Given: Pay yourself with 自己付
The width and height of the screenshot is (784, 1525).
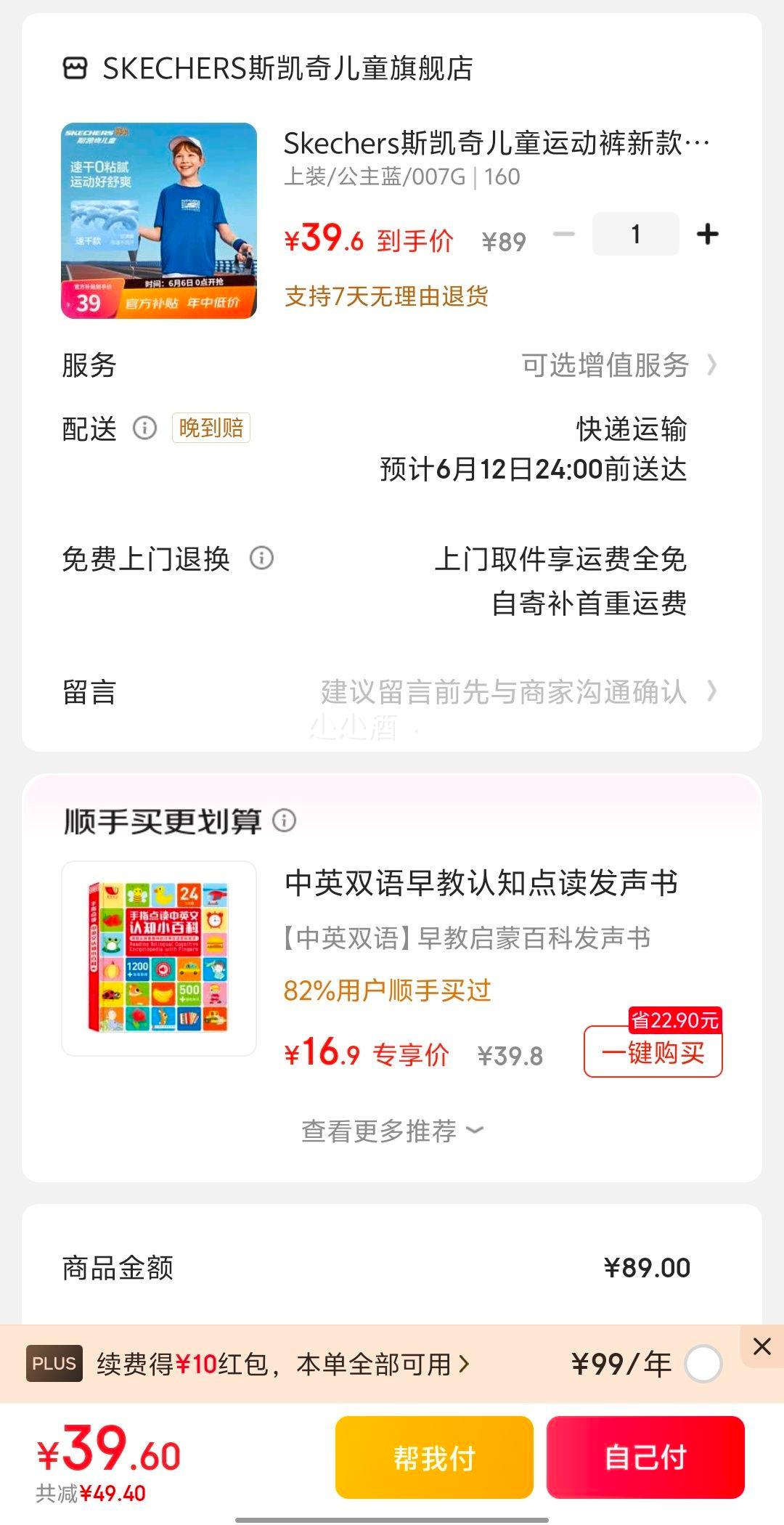Looking at the screenshot, I should click(645, 1457).
